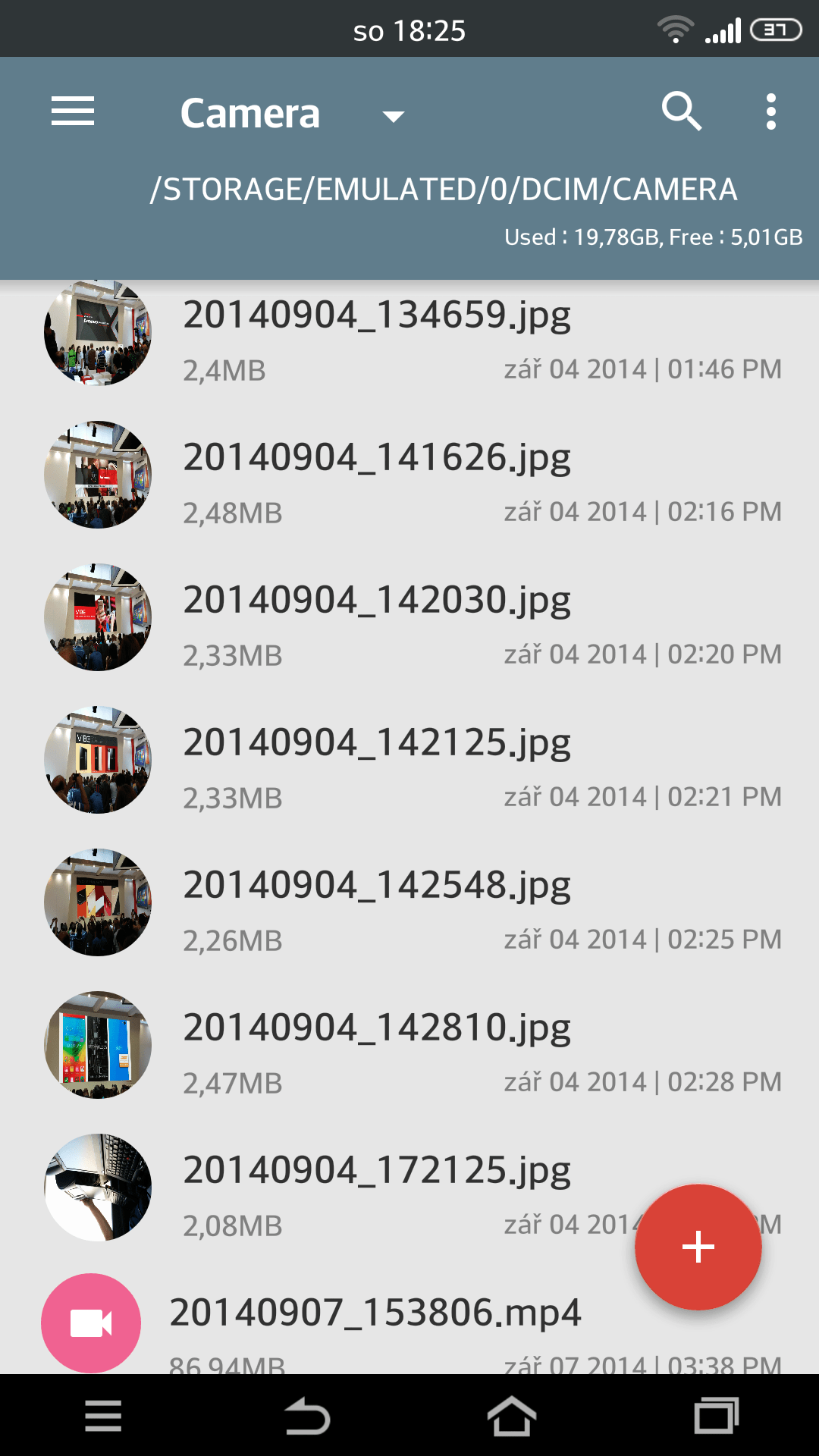
Task: Open image 20140904_142810.jpg
Action: pyautogui.click(x=409, y=1046)
